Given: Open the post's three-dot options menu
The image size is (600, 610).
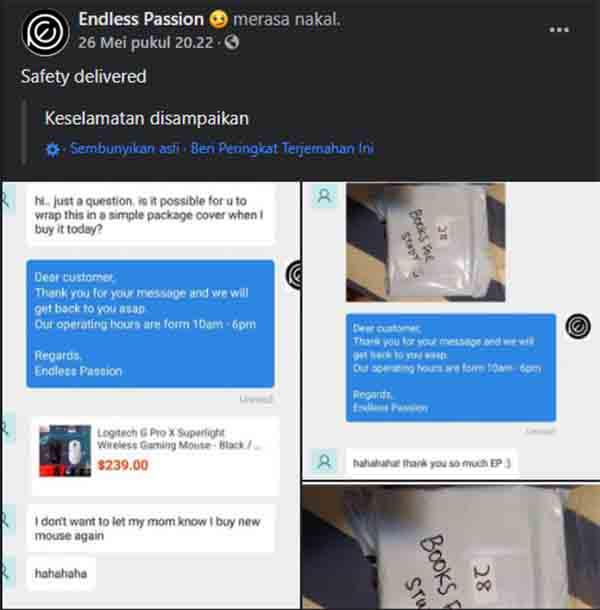Looking at the screenshot, I should click(x=559, y=30).
